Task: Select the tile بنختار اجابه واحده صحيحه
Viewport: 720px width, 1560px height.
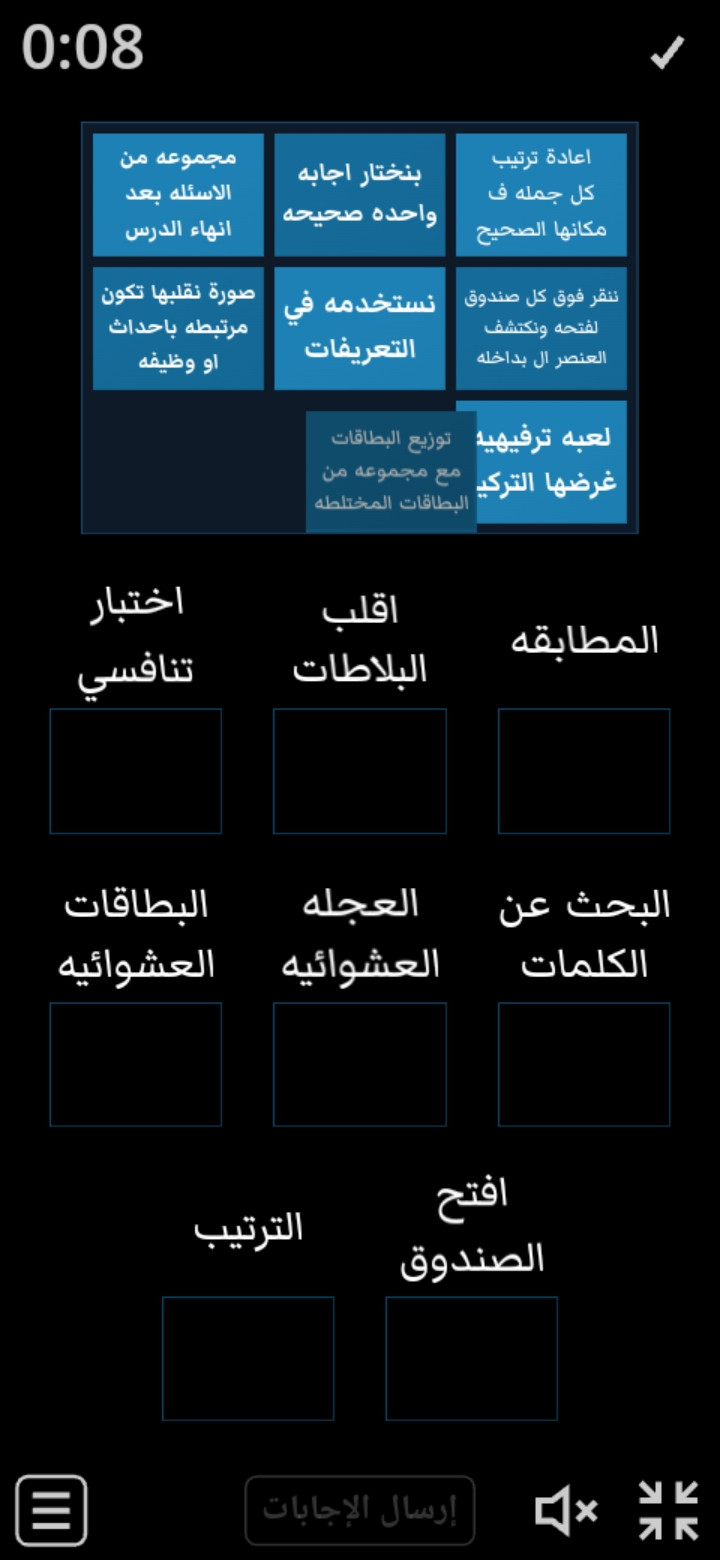Action: pos(360,195)
